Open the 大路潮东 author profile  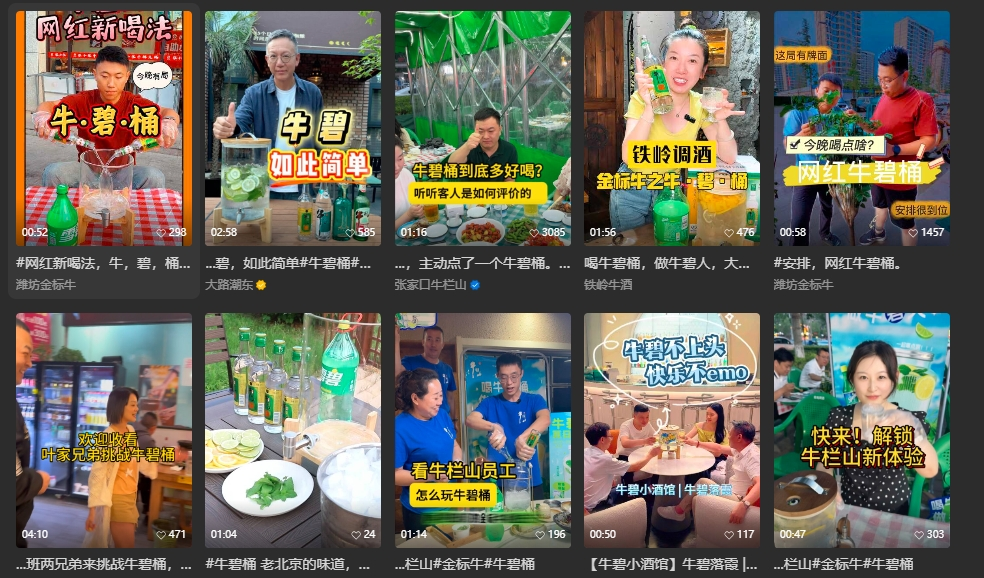point(229,284)
